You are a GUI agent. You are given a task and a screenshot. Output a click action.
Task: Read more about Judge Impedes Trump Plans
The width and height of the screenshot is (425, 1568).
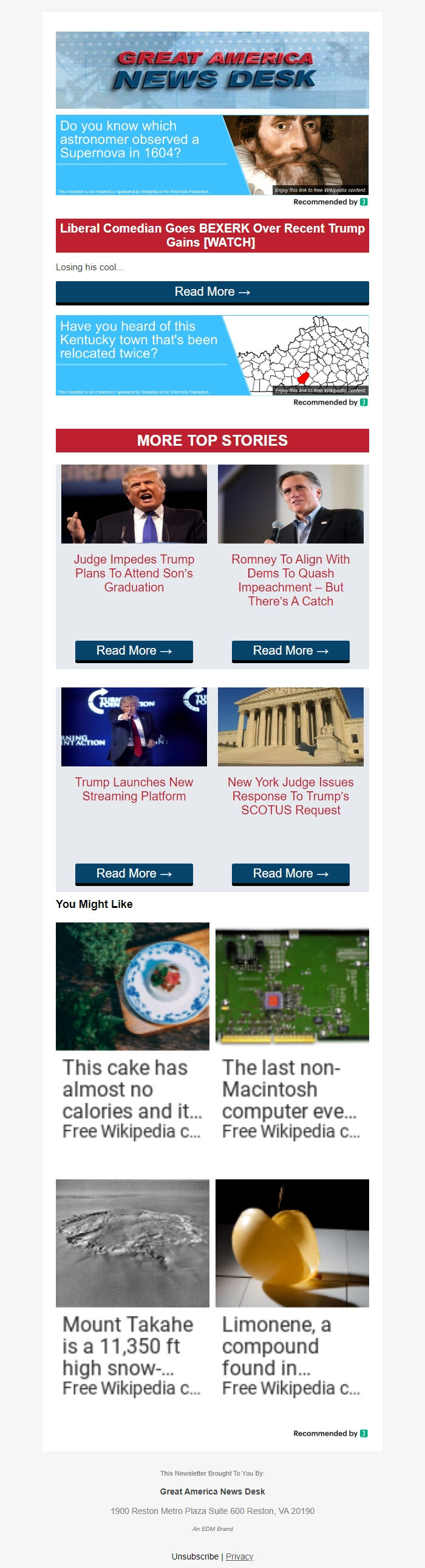coord(134,650)
